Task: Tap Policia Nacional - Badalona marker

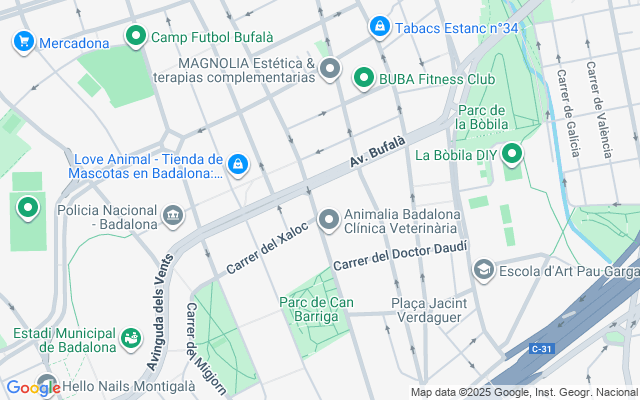Action: click(173, 215)
